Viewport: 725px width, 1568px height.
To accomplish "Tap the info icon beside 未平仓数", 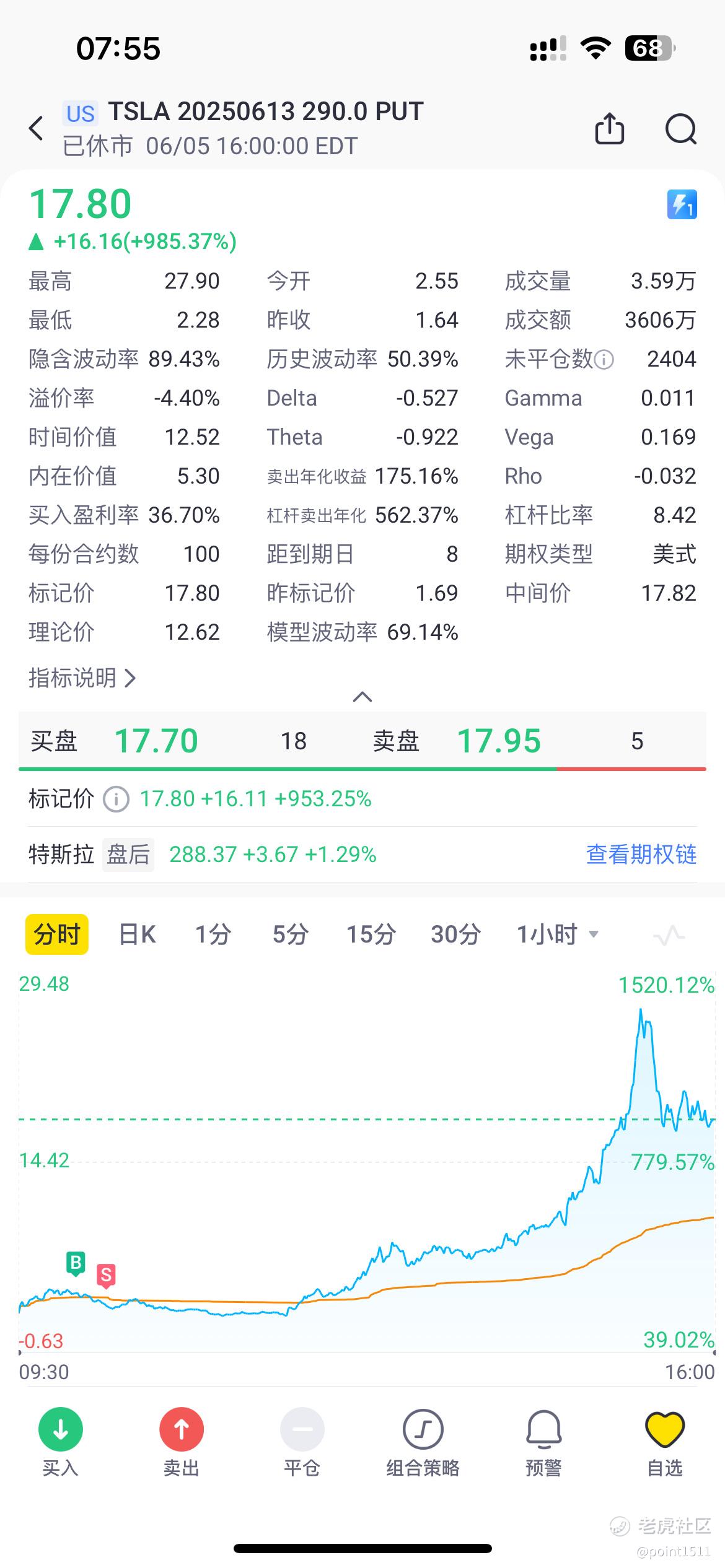I will click(x=604, y=359).
